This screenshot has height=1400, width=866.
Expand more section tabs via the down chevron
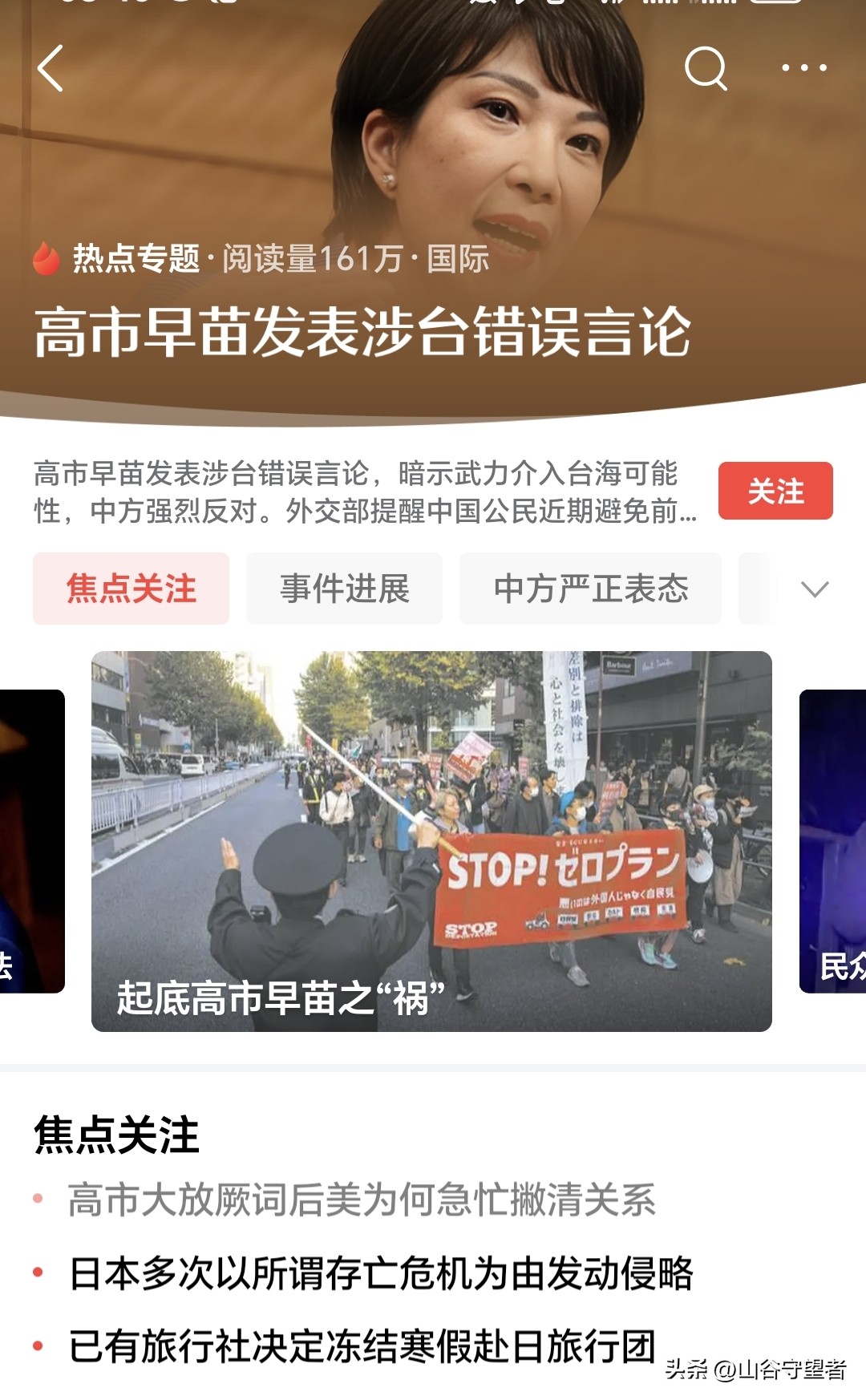[x=814, y=590]
